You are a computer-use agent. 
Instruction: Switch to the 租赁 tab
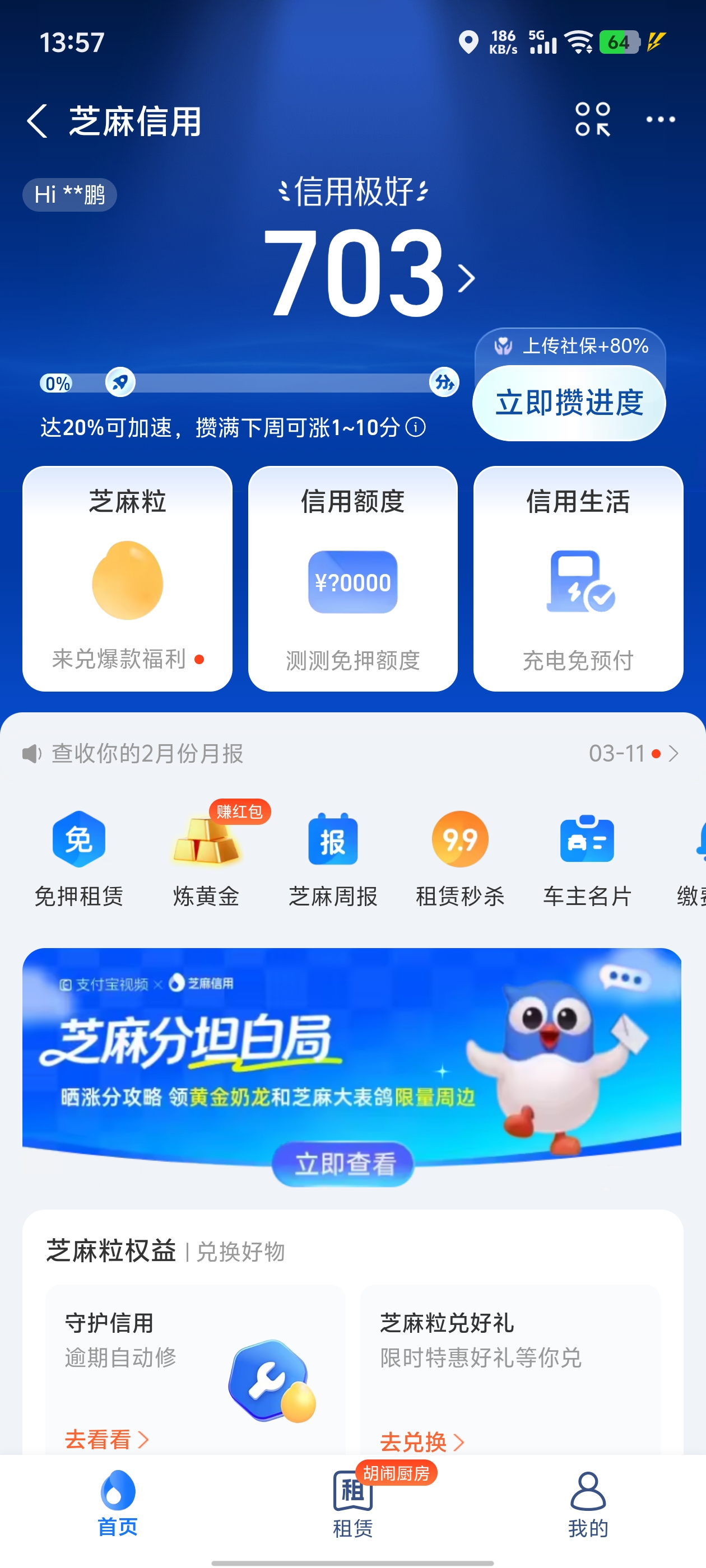pos(352,1504)
